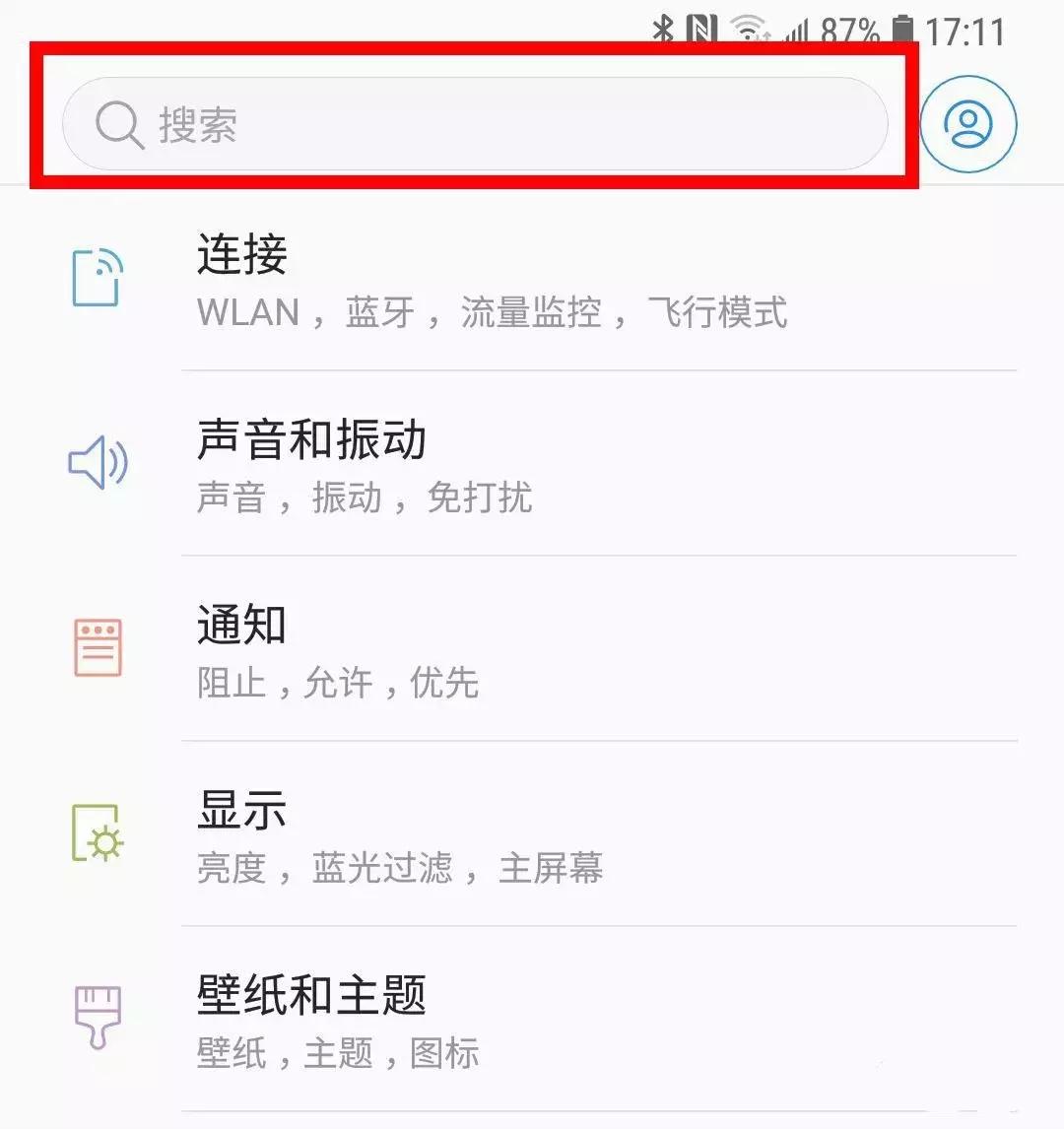The width and height of the screenshot is (1064, 1129).
Task: Tap the WLAN link
Action: pos(249,311)
